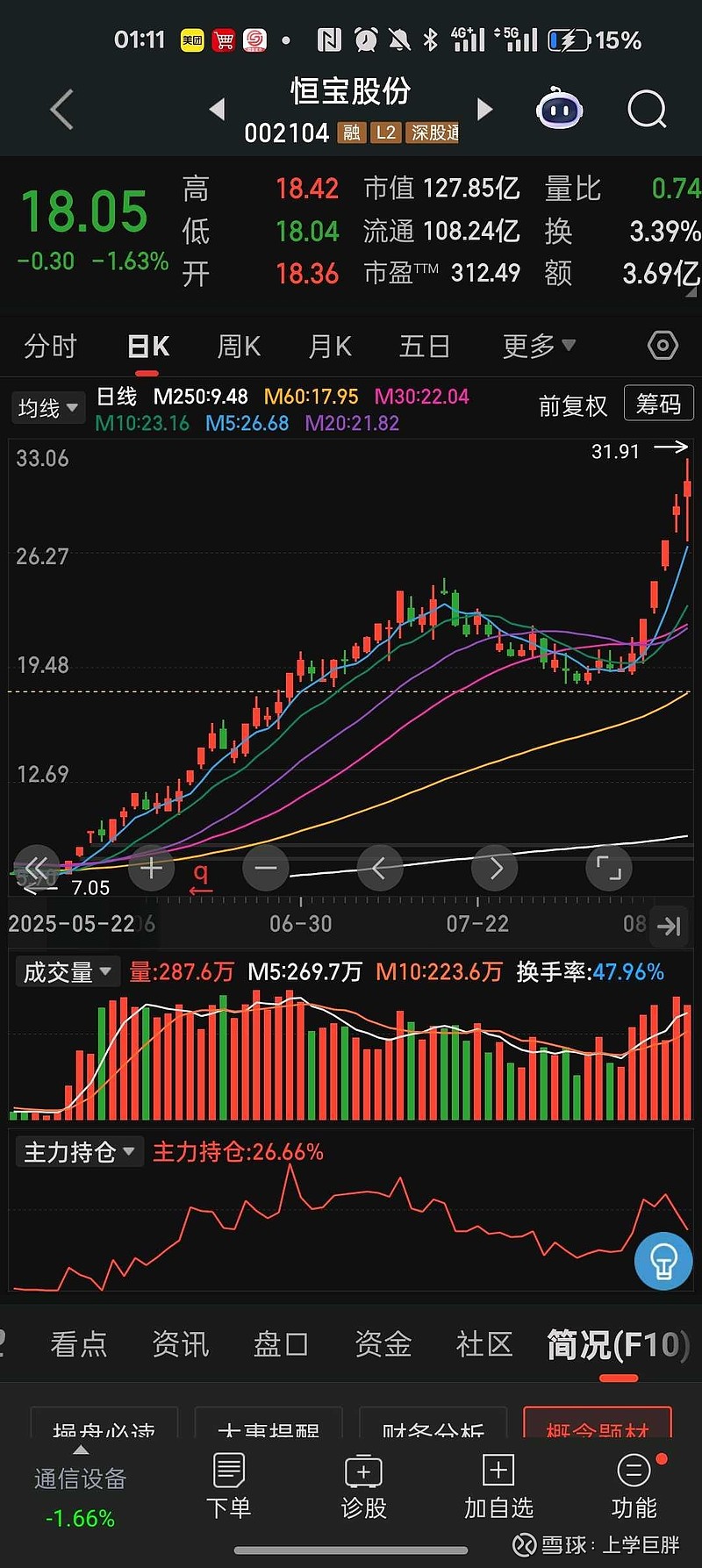The height and width of the screenshot is (1568, 702).
Task: Open chart settings via the gear icon
Action: coord(662,346)
